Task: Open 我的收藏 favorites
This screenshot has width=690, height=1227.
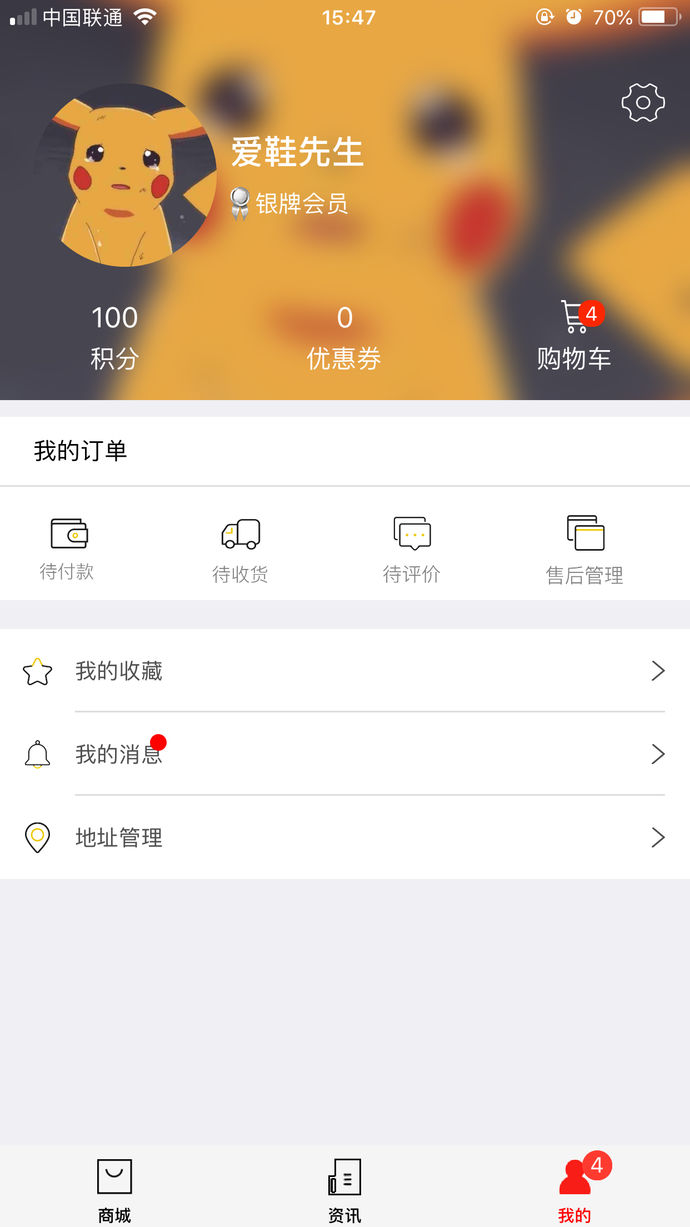Action: [344, 671]
